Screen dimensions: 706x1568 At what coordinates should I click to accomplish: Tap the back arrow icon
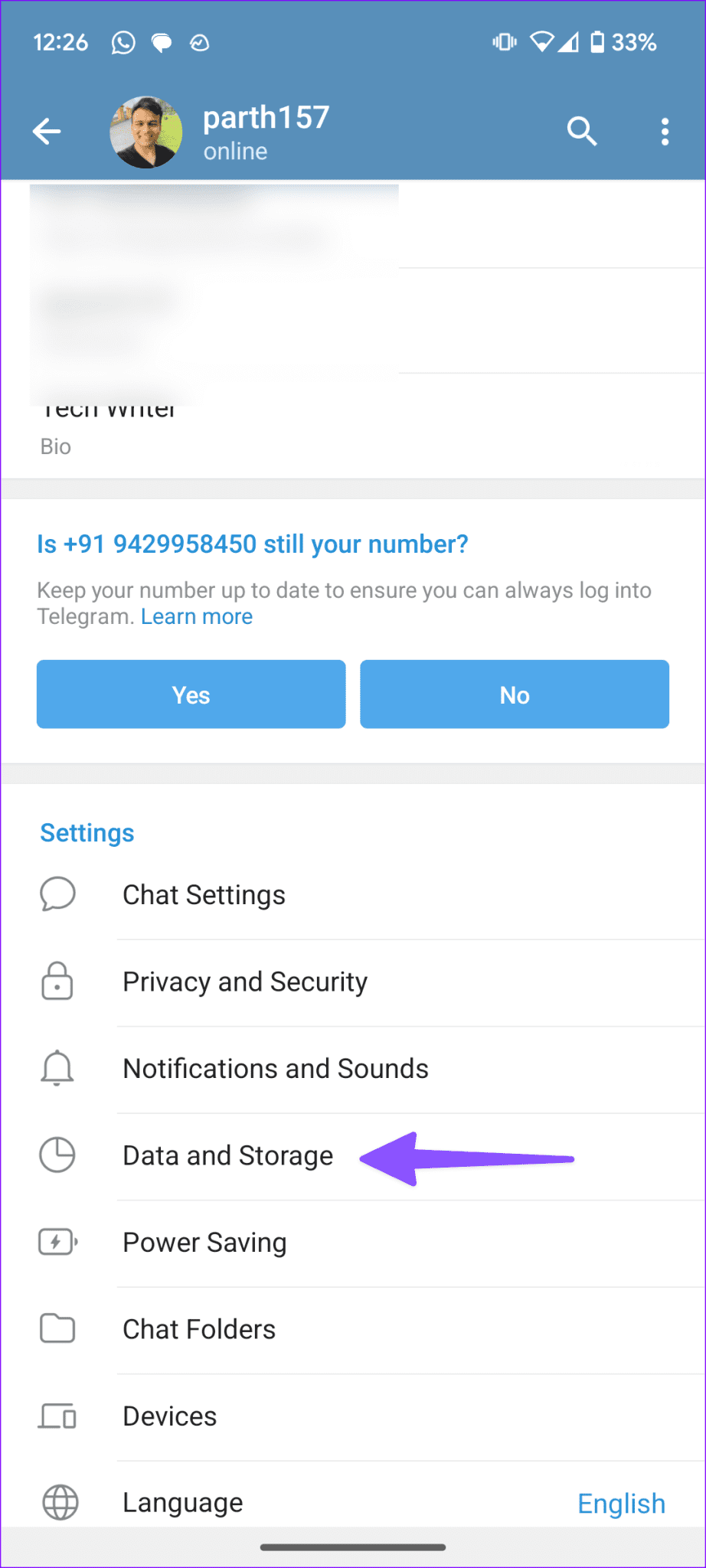click(x=47, y=131)
